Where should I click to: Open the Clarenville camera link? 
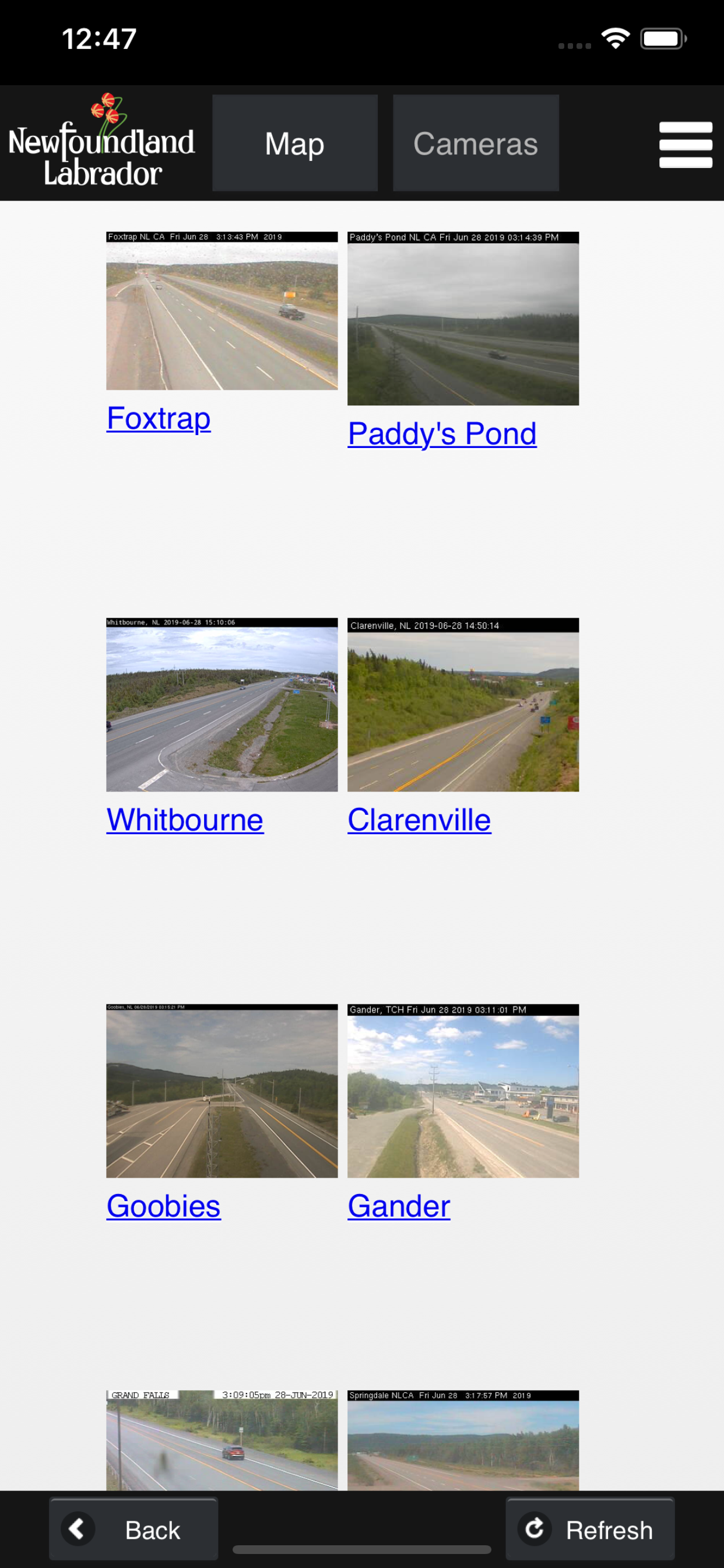click(419, 820)
